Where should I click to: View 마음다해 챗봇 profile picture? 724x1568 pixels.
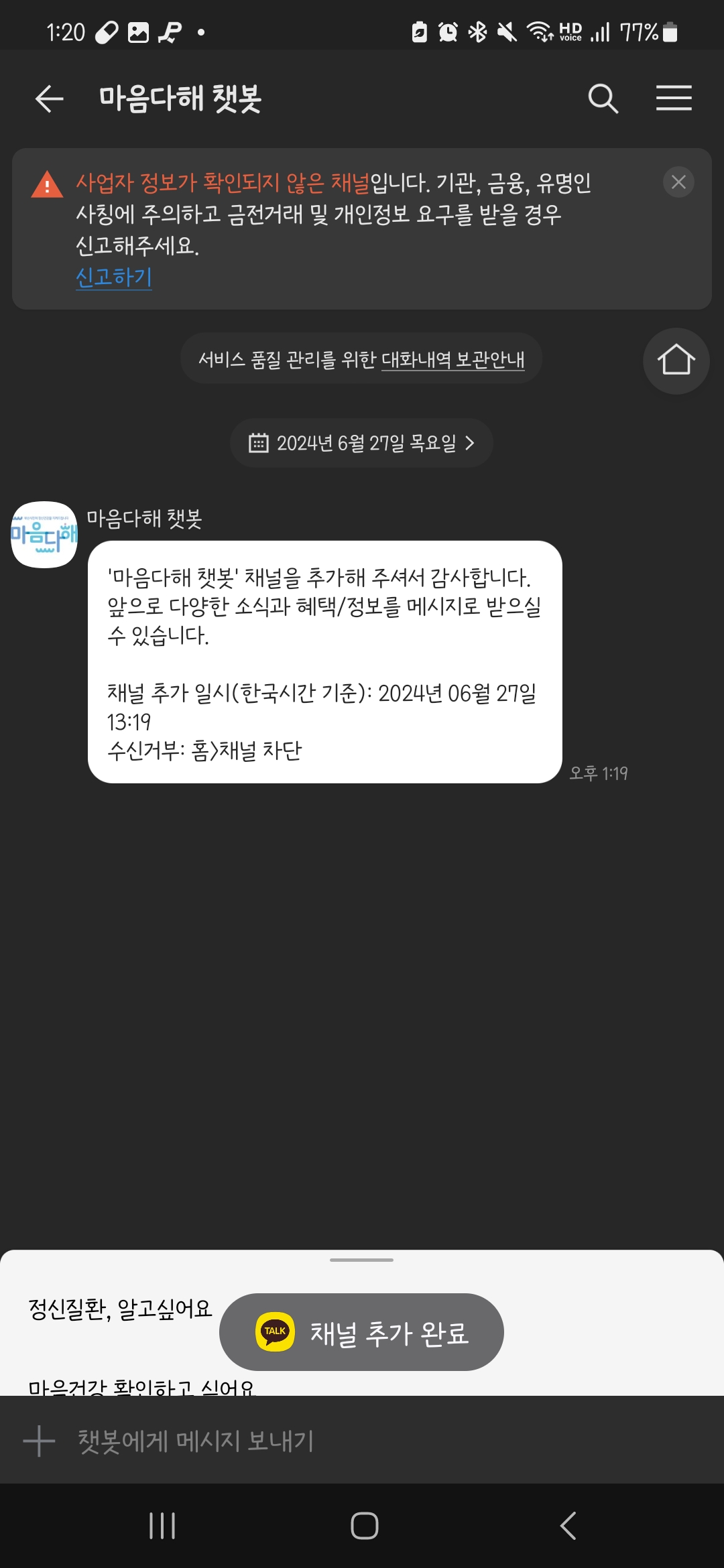(44, 535)
